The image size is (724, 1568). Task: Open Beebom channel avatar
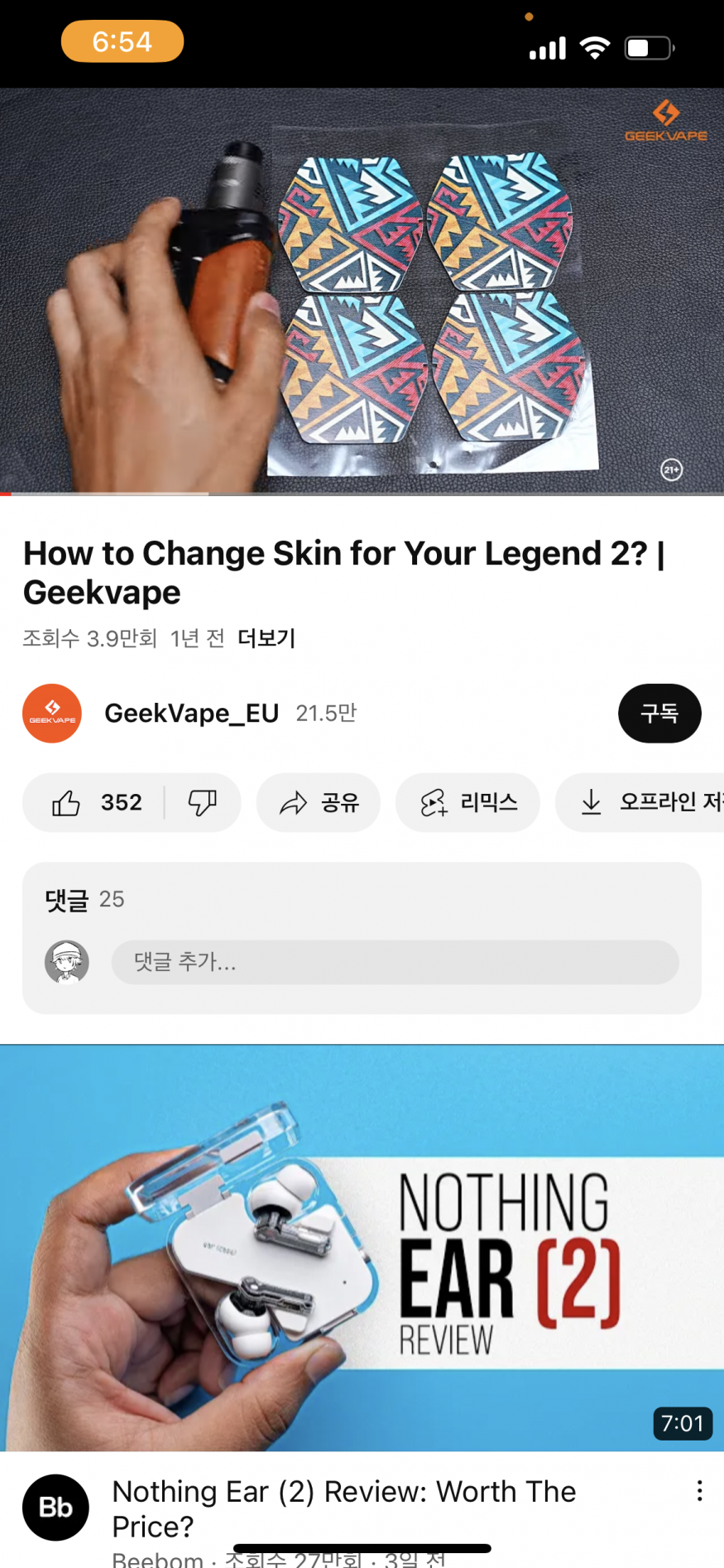pos(55,1508)
